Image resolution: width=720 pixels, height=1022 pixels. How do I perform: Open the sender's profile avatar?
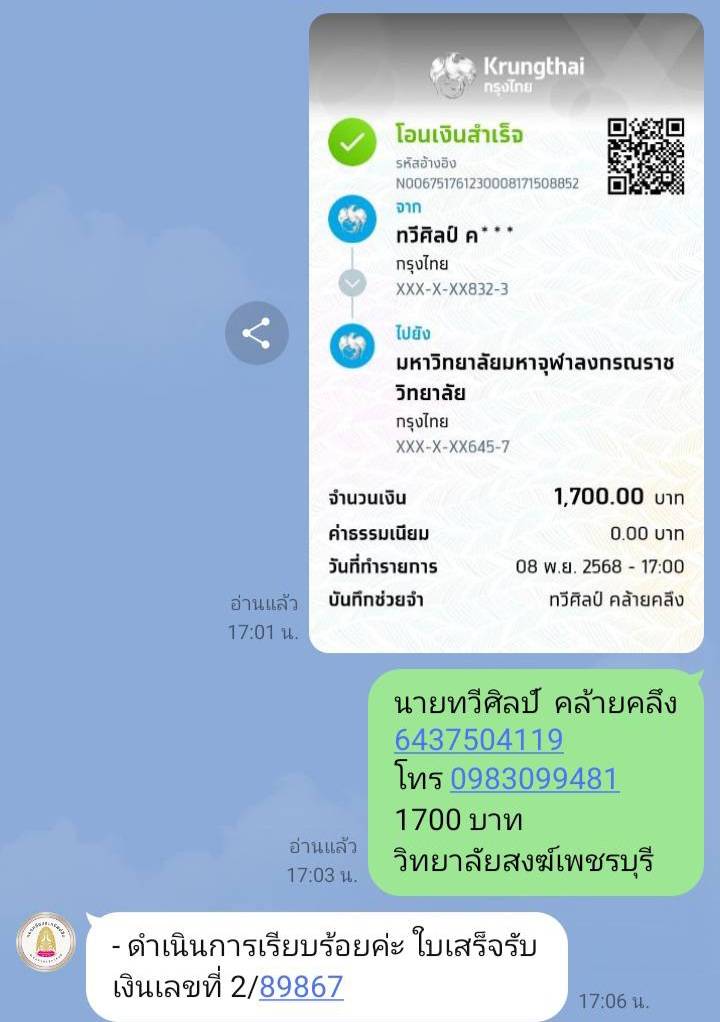(x=46, y=942)
